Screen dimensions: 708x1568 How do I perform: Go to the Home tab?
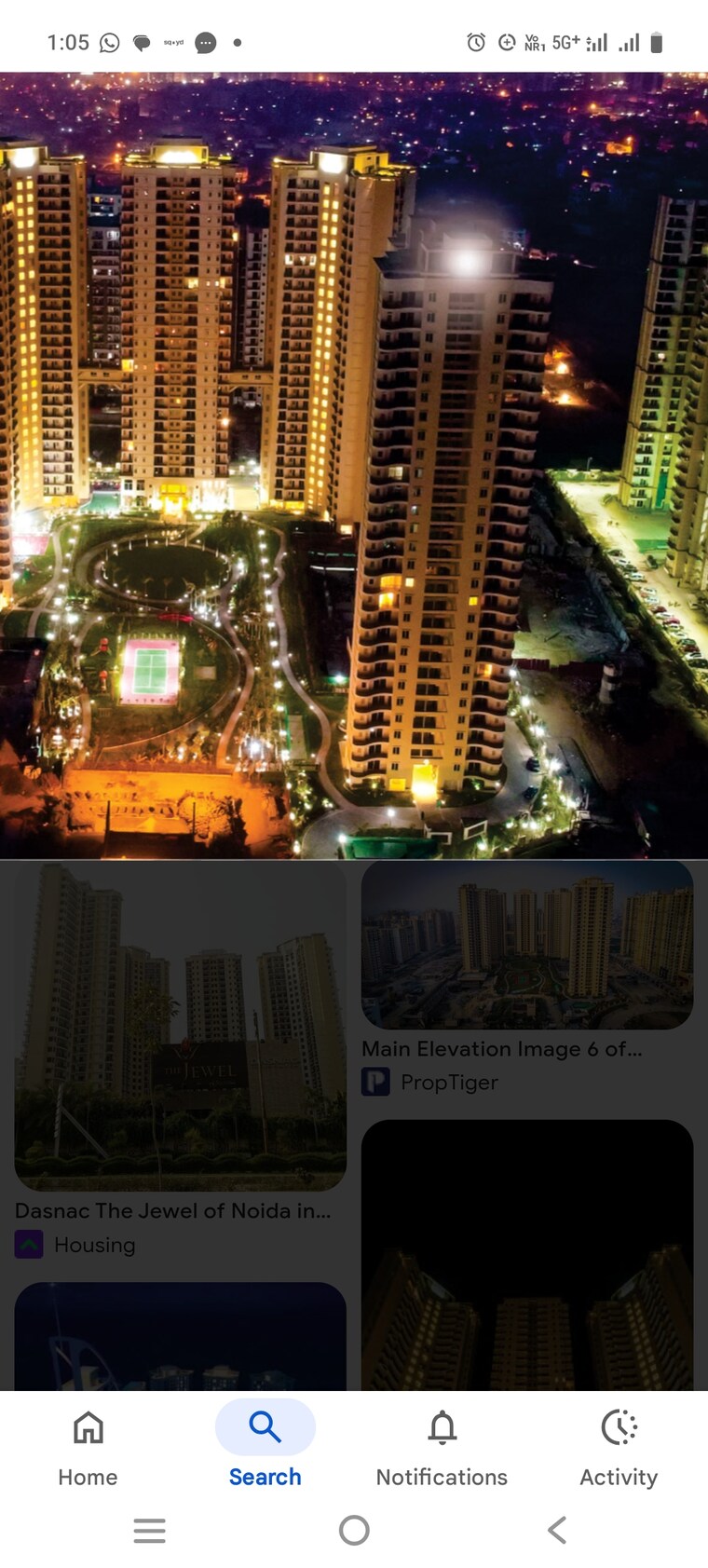tap(88, 1446)
